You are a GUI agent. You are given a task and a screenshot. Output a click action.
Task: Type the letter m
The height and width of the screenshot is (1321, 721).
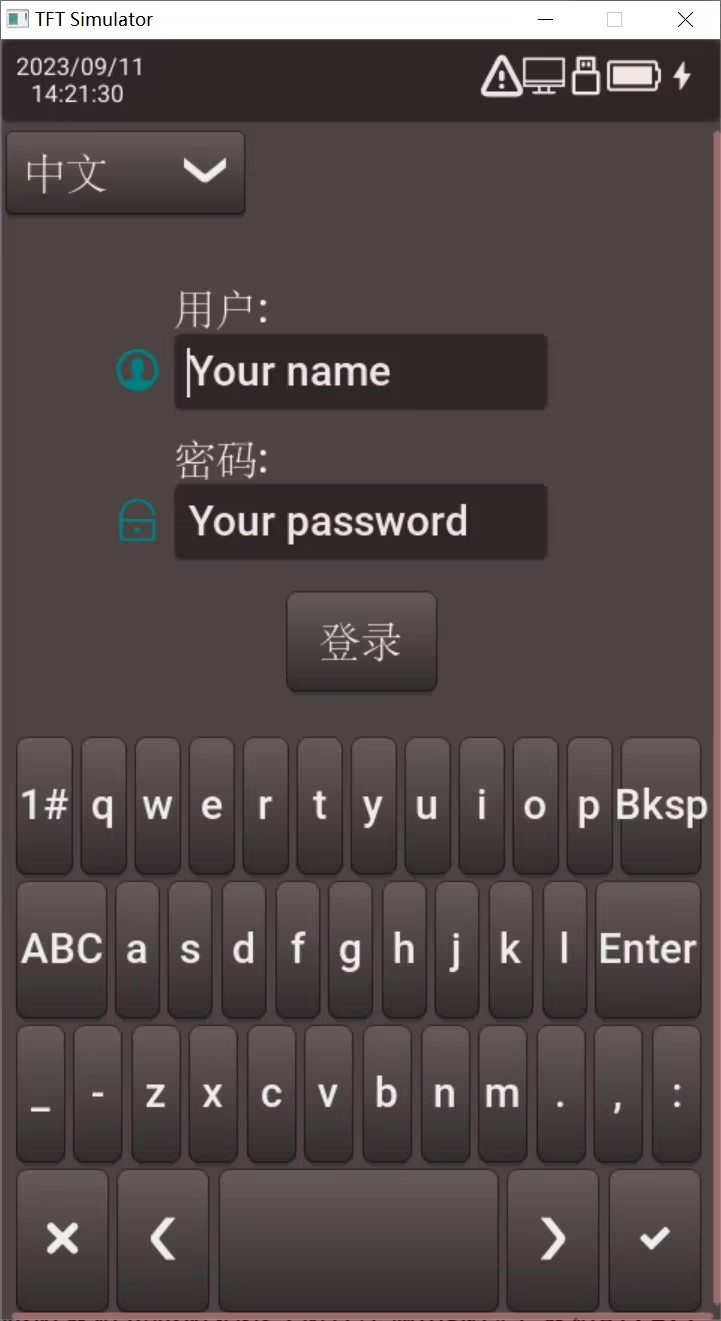coord(502,1094)
